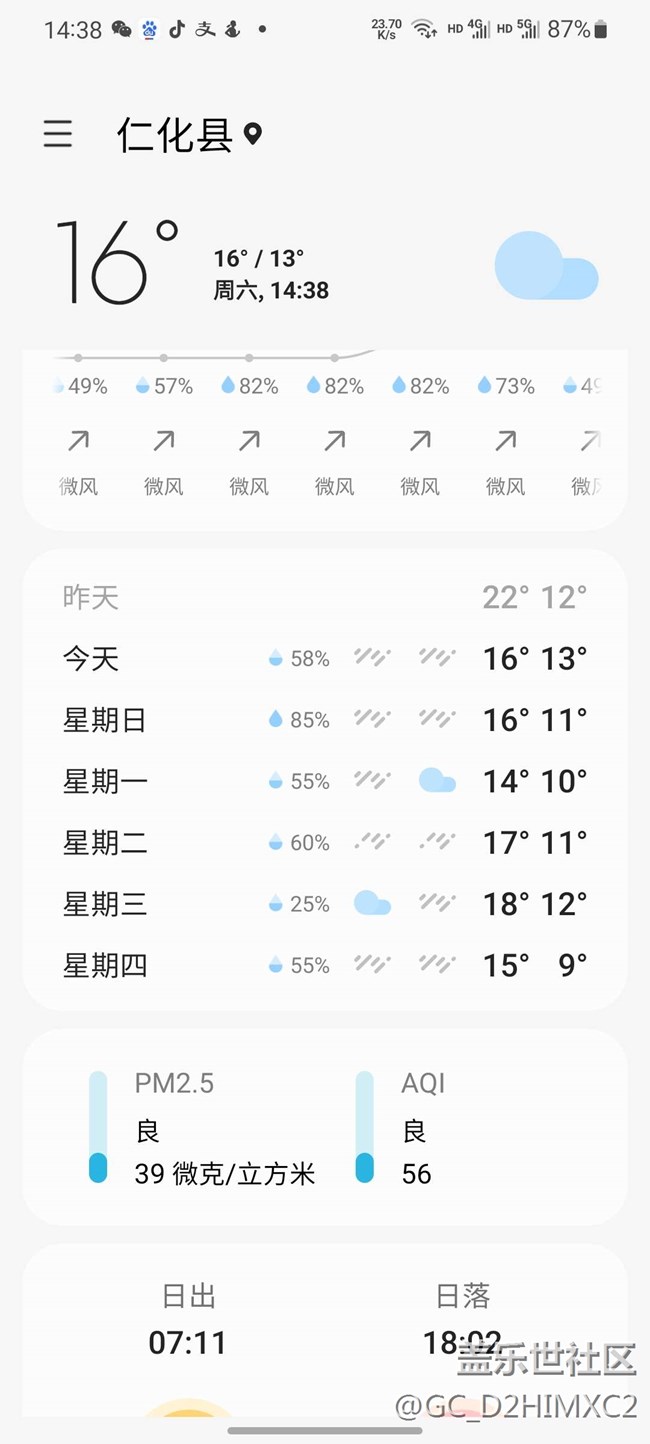The image size is (650, 1444).
Task: Open the hamburger drawer menu
Action: click(58, 134)
